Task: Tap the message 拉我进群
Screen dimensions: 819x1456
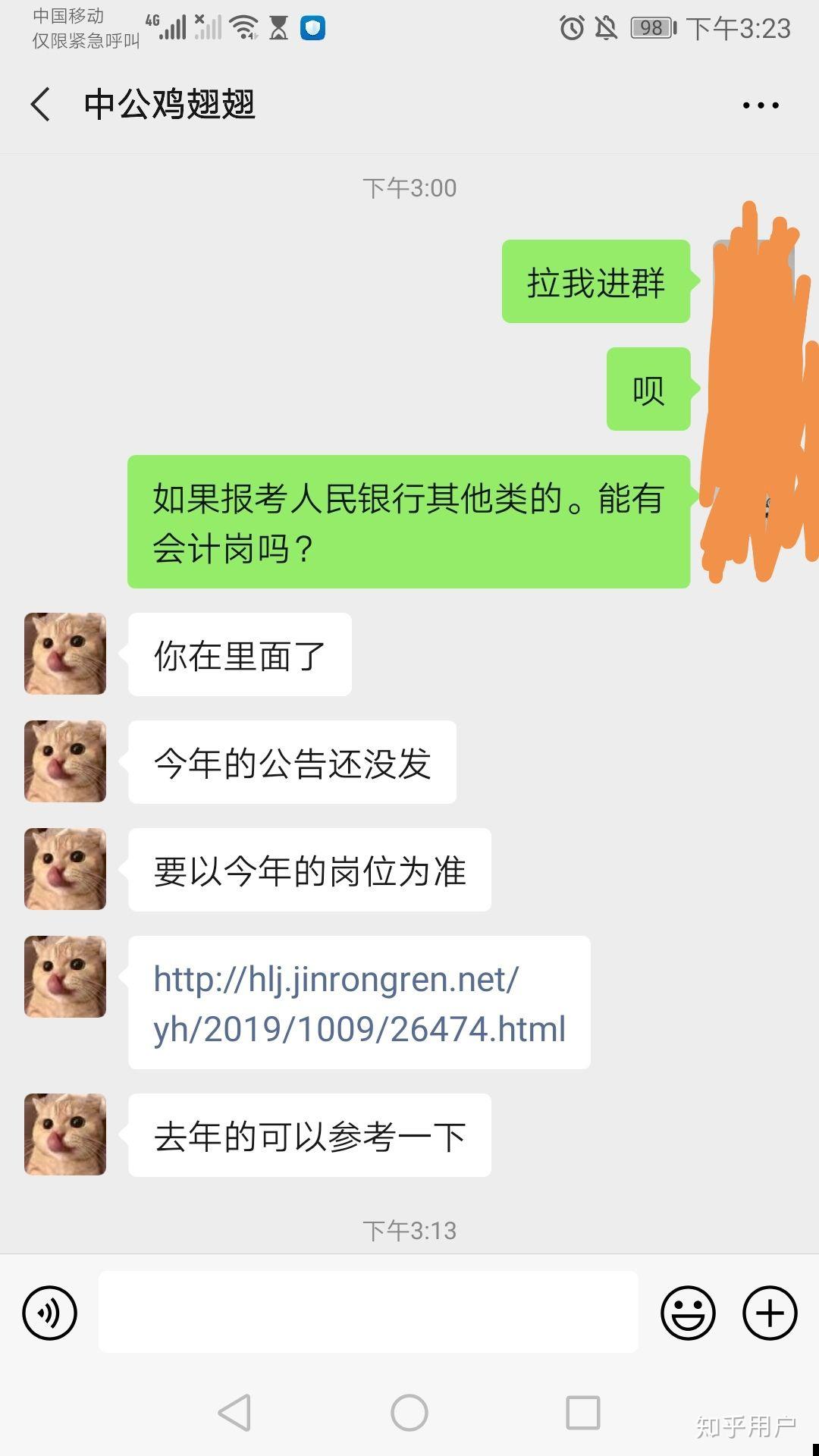Action: point(596,284)
